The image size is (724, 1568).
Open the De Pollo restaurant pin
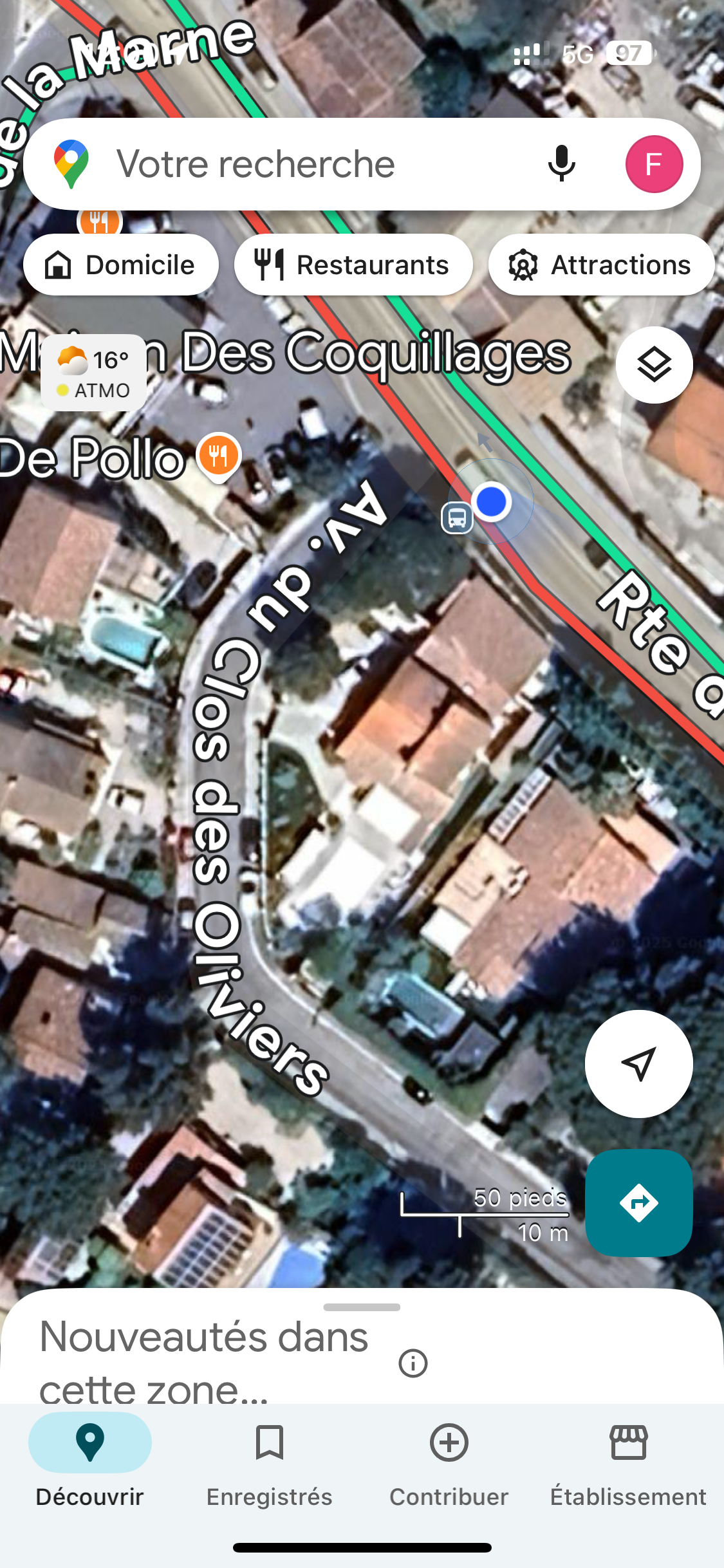coord(219,456)
